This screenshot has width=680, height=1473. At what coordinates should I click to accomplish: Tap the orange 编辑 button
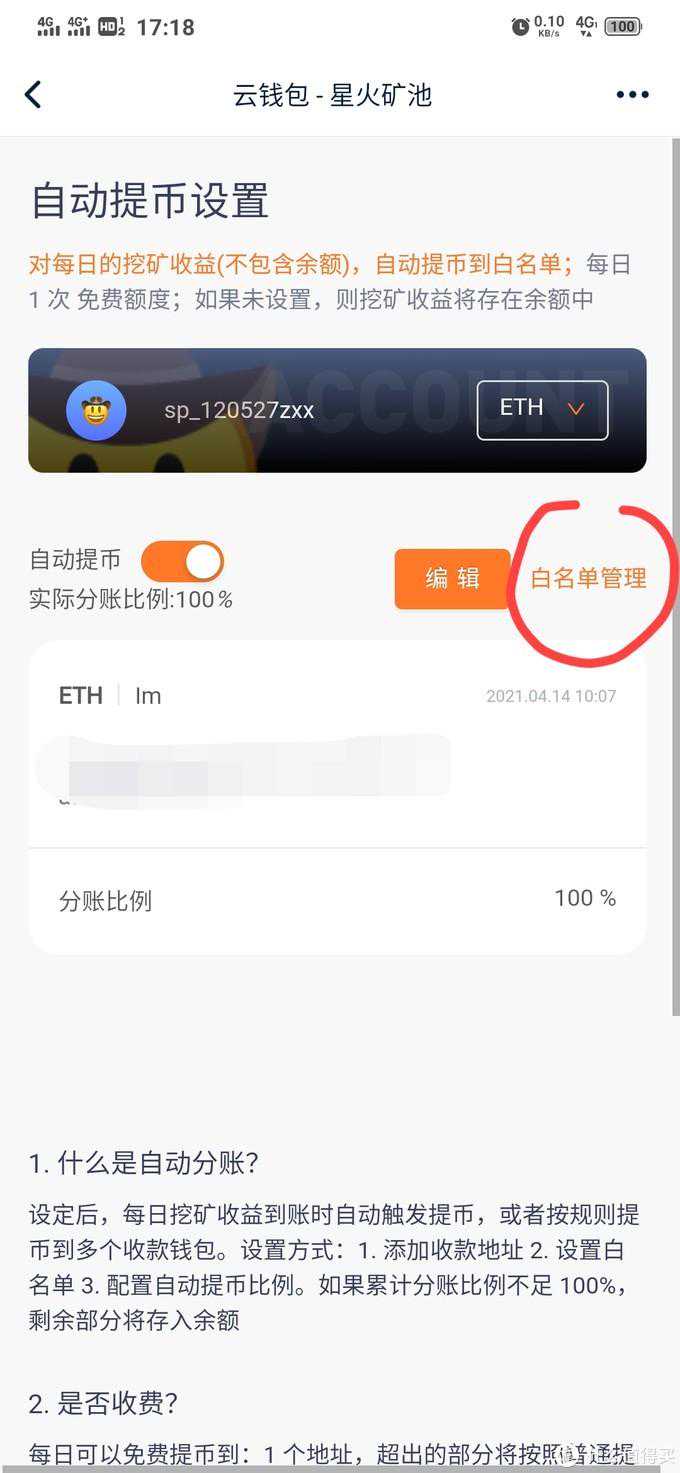(x=452, y=578)
